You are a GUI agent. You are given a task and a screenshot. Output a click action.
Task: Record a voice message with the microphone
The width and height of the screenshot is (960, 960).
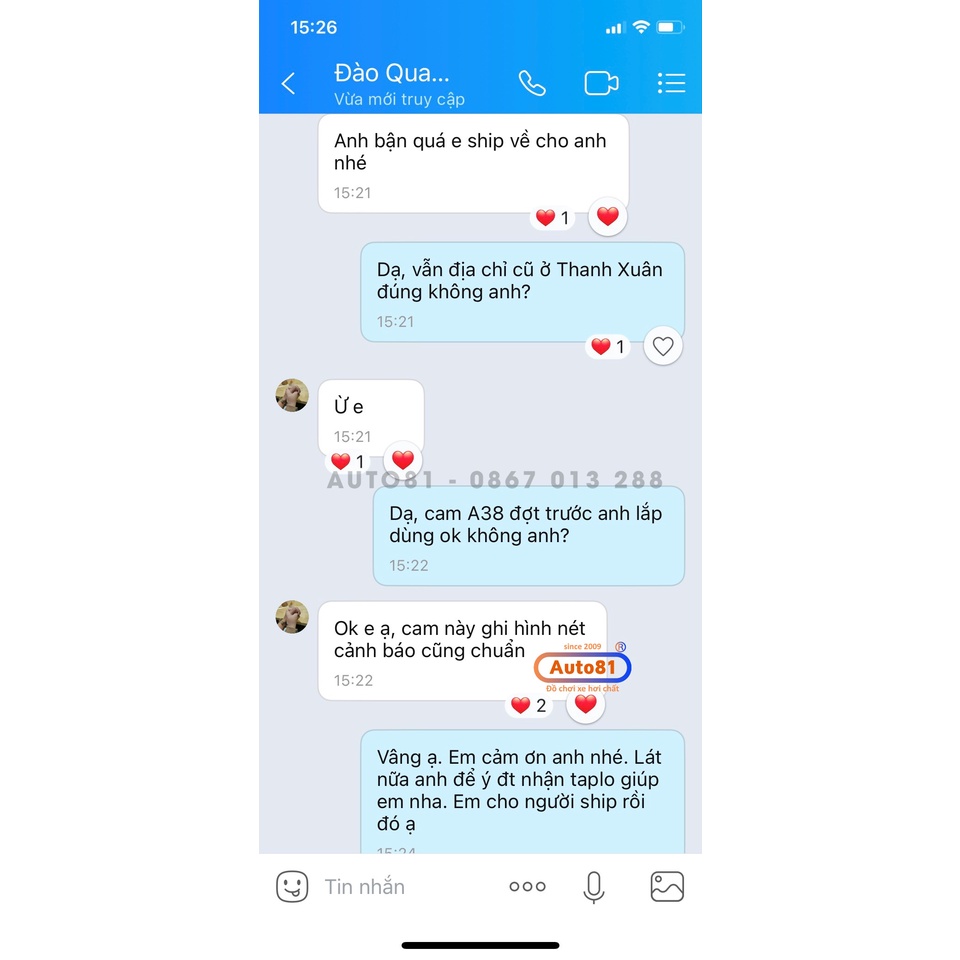pos(594,886)
